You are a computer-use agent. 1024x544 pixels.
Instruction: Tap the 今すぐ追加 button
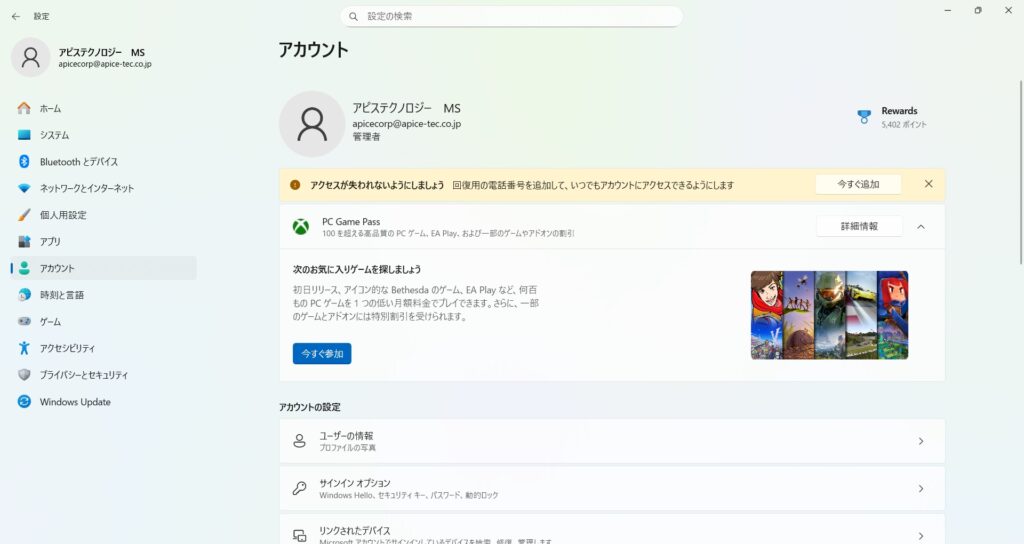coord(858,184)
